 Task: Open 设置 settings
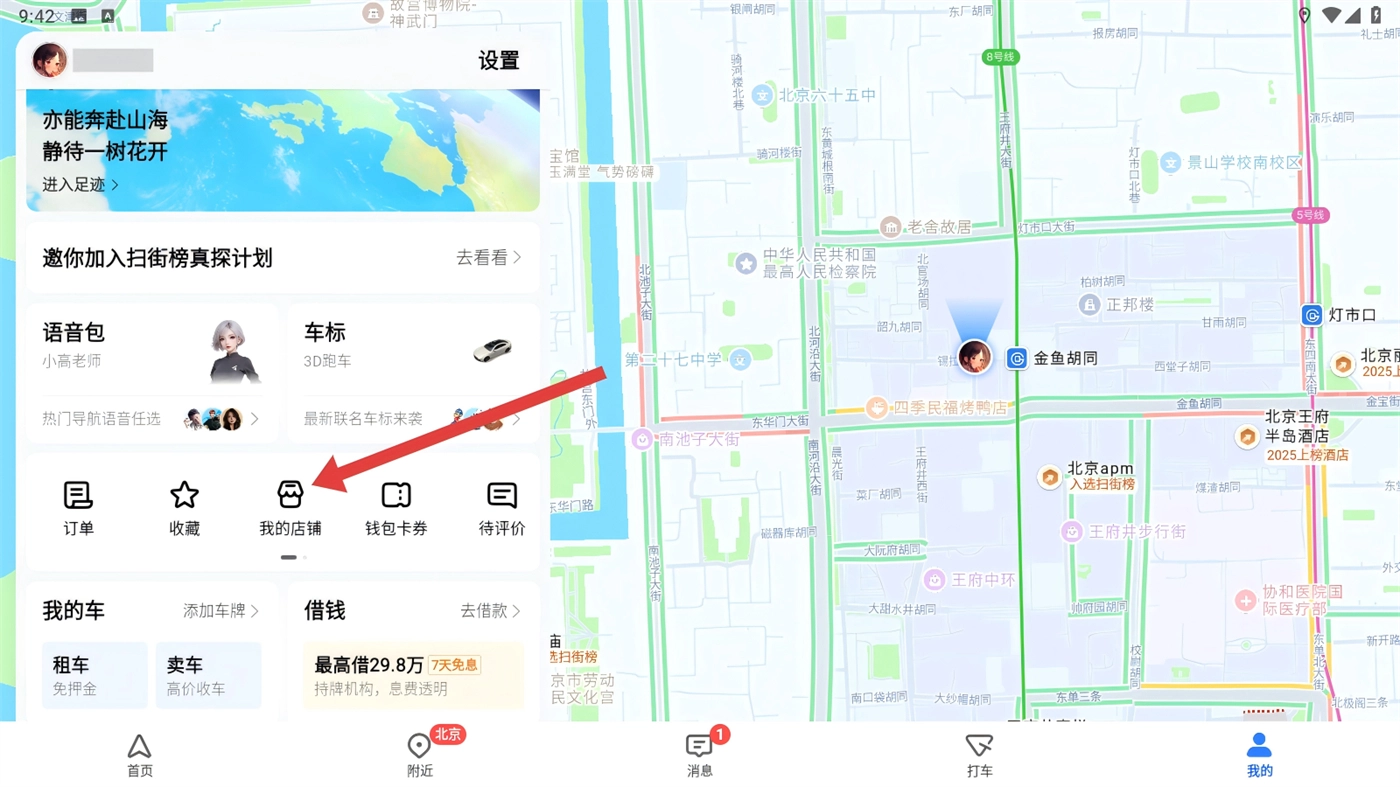pos(498,60)
